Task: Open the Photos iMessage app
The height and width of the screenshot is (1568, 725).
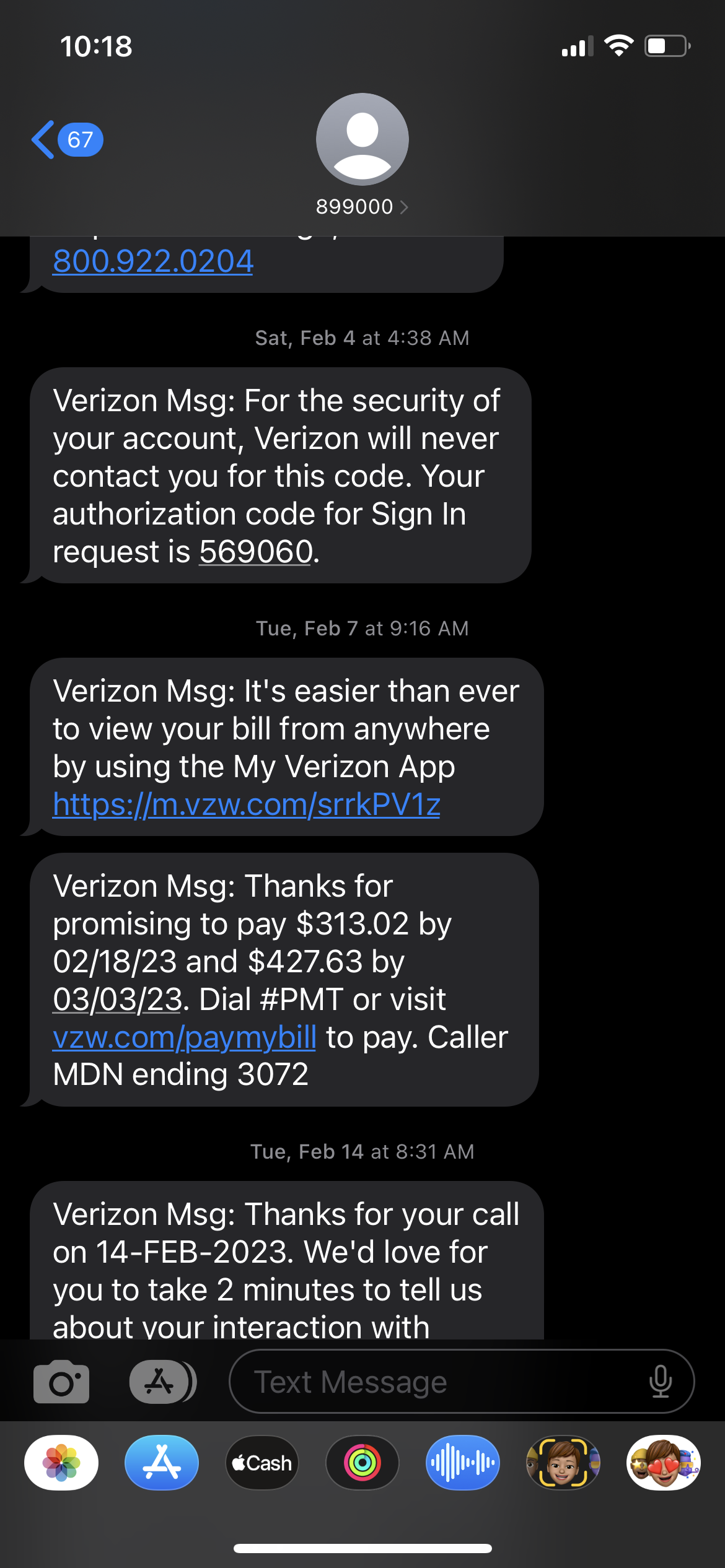Action: coord(61,1463)
